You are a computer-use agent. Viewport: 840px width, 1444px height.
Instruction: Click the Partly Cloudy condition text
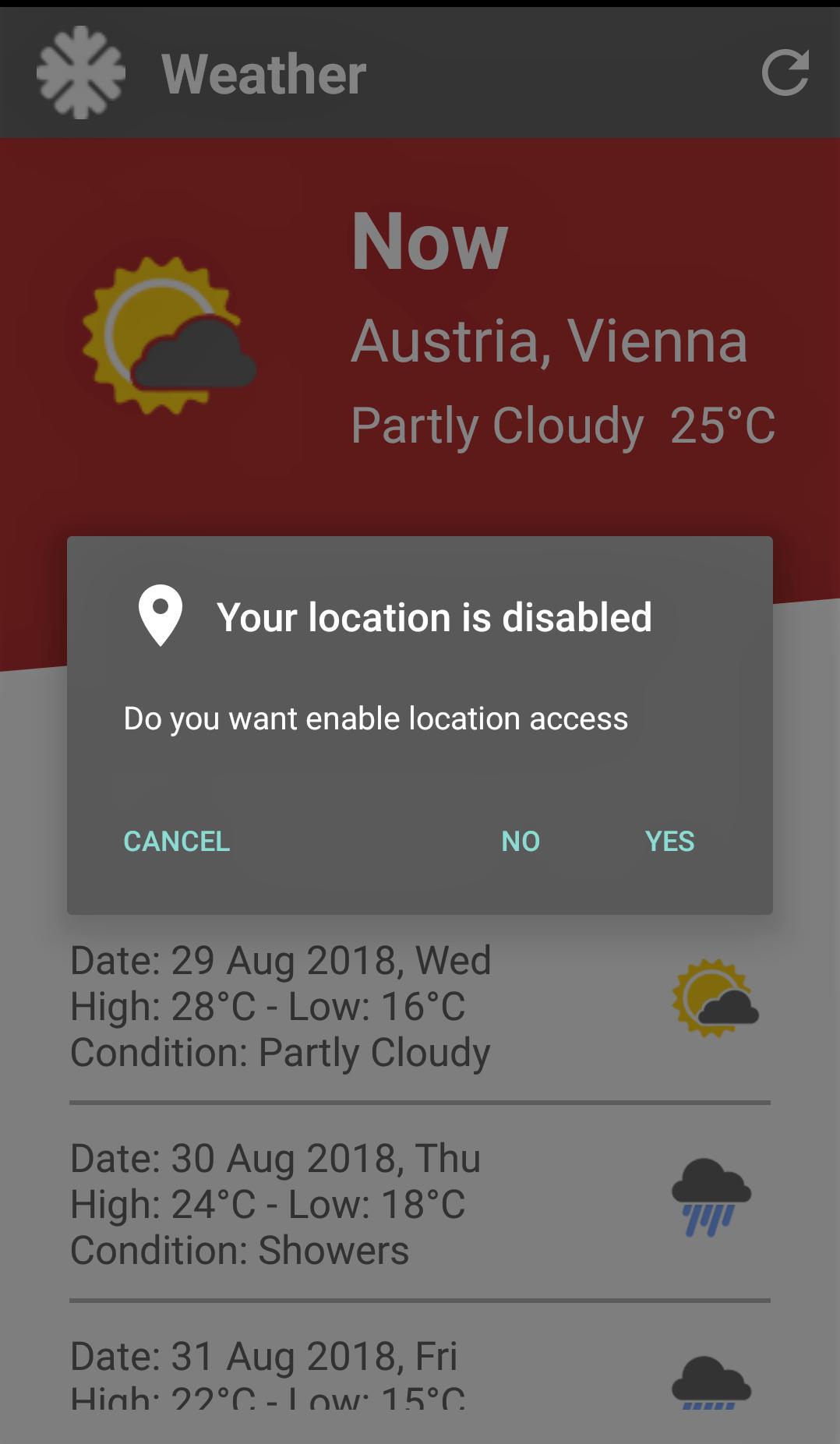tap(496, 424)
